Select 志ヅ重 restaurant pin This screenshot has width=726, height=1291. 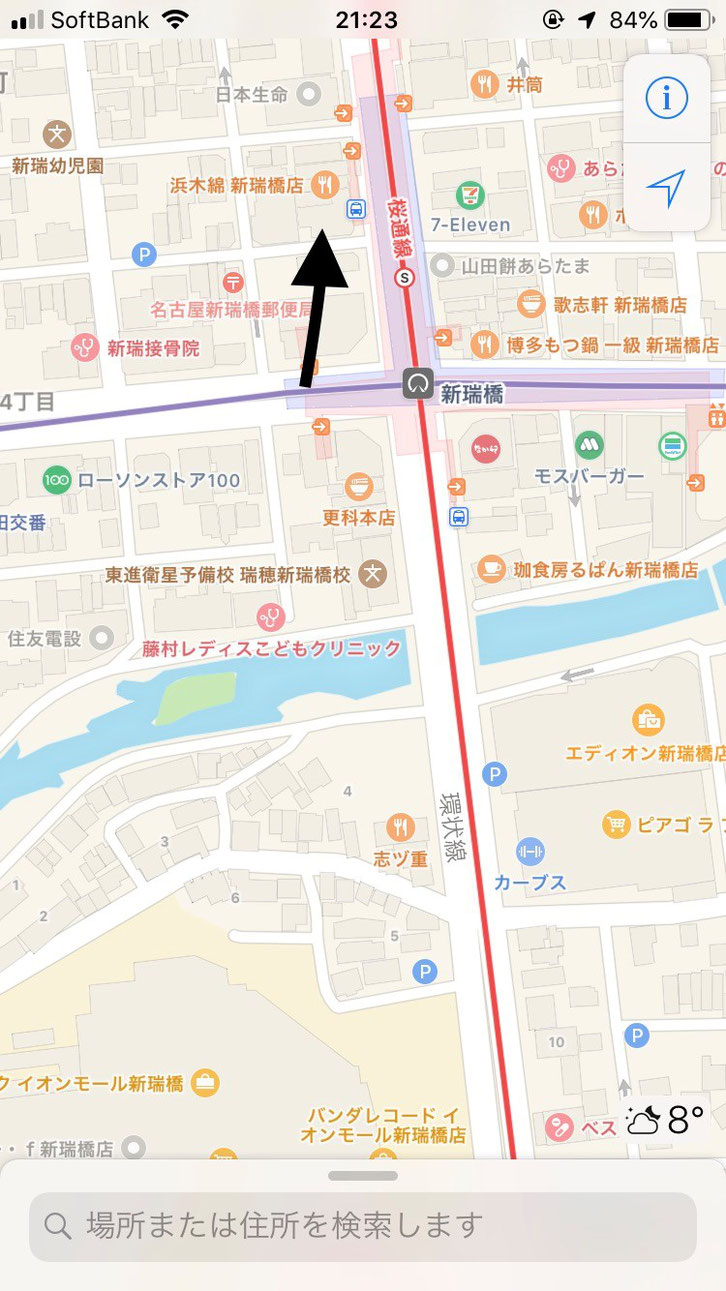click(401, 828)
